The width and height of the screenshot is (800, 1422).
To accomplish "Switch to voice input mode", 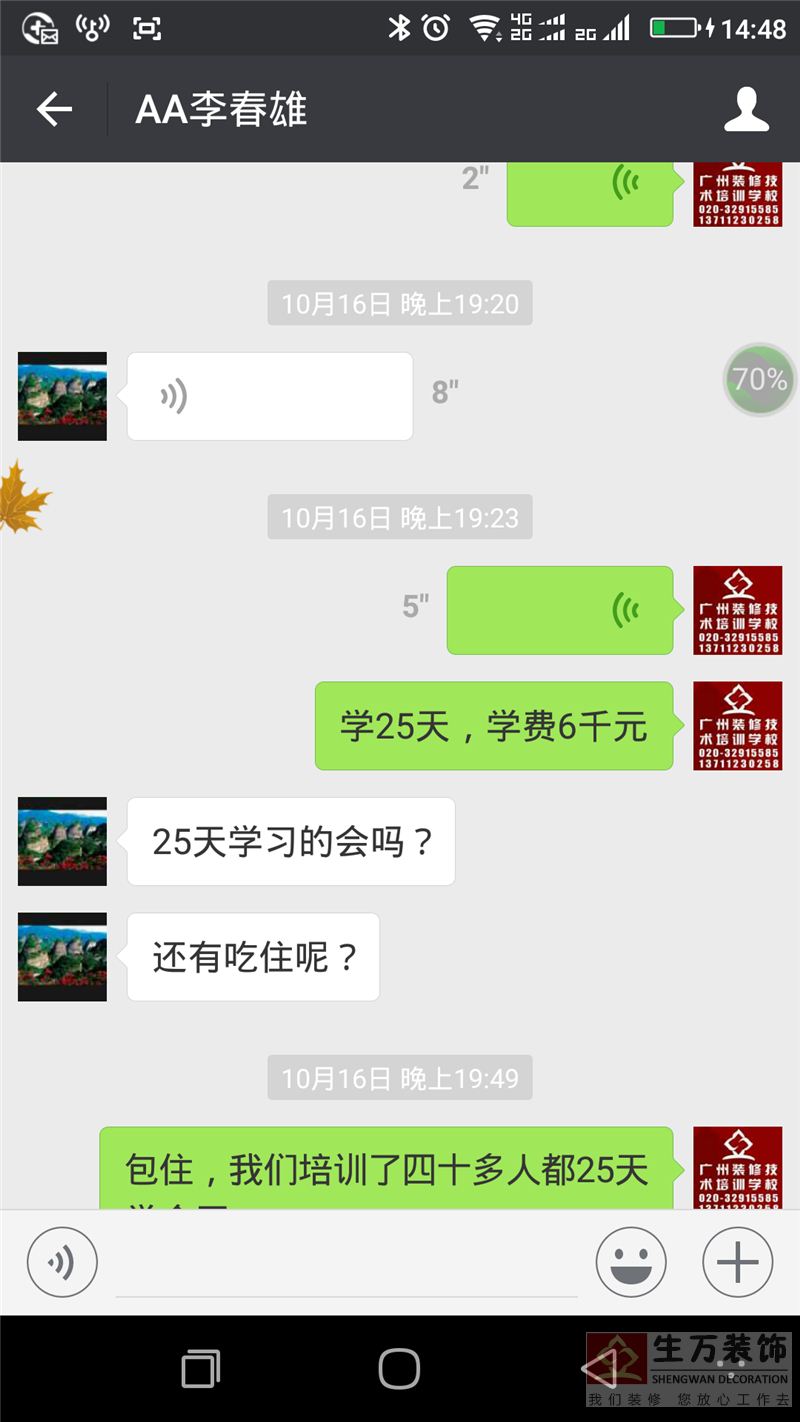I will tap(62, 1262).
